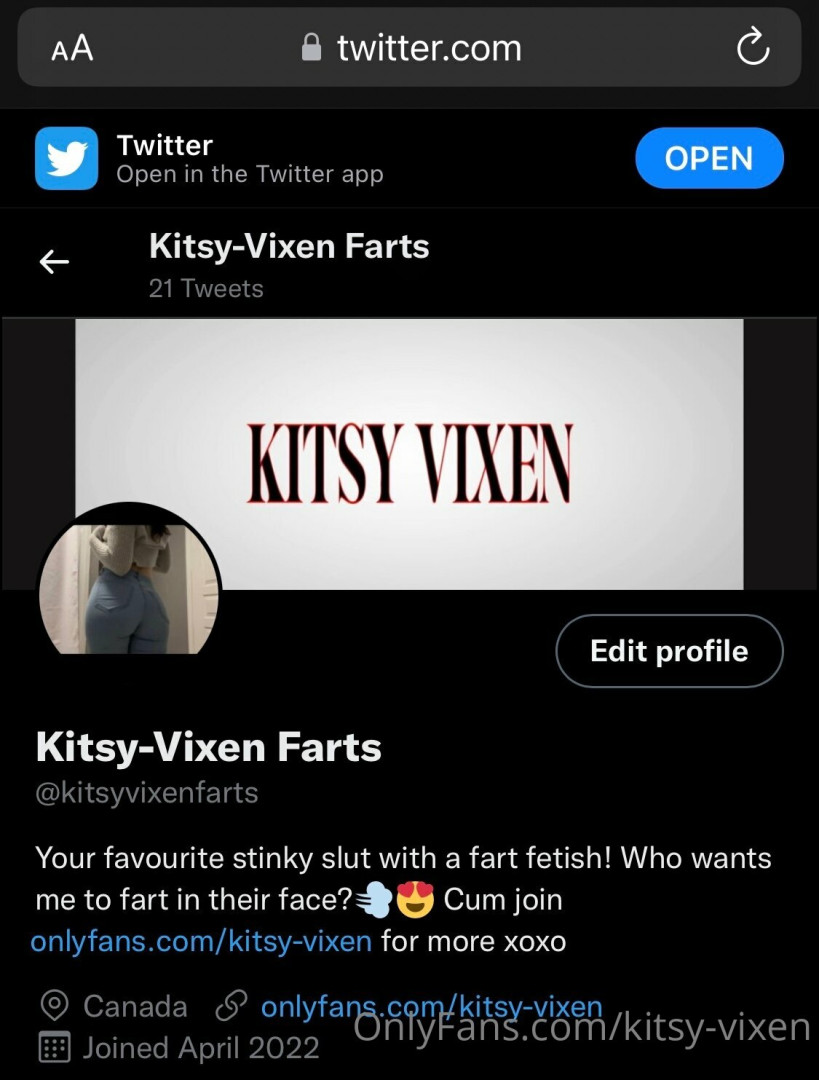This screenshot has height=1080, width=819.
Task: Reload the page in Safari
Action: coord(752,48)
